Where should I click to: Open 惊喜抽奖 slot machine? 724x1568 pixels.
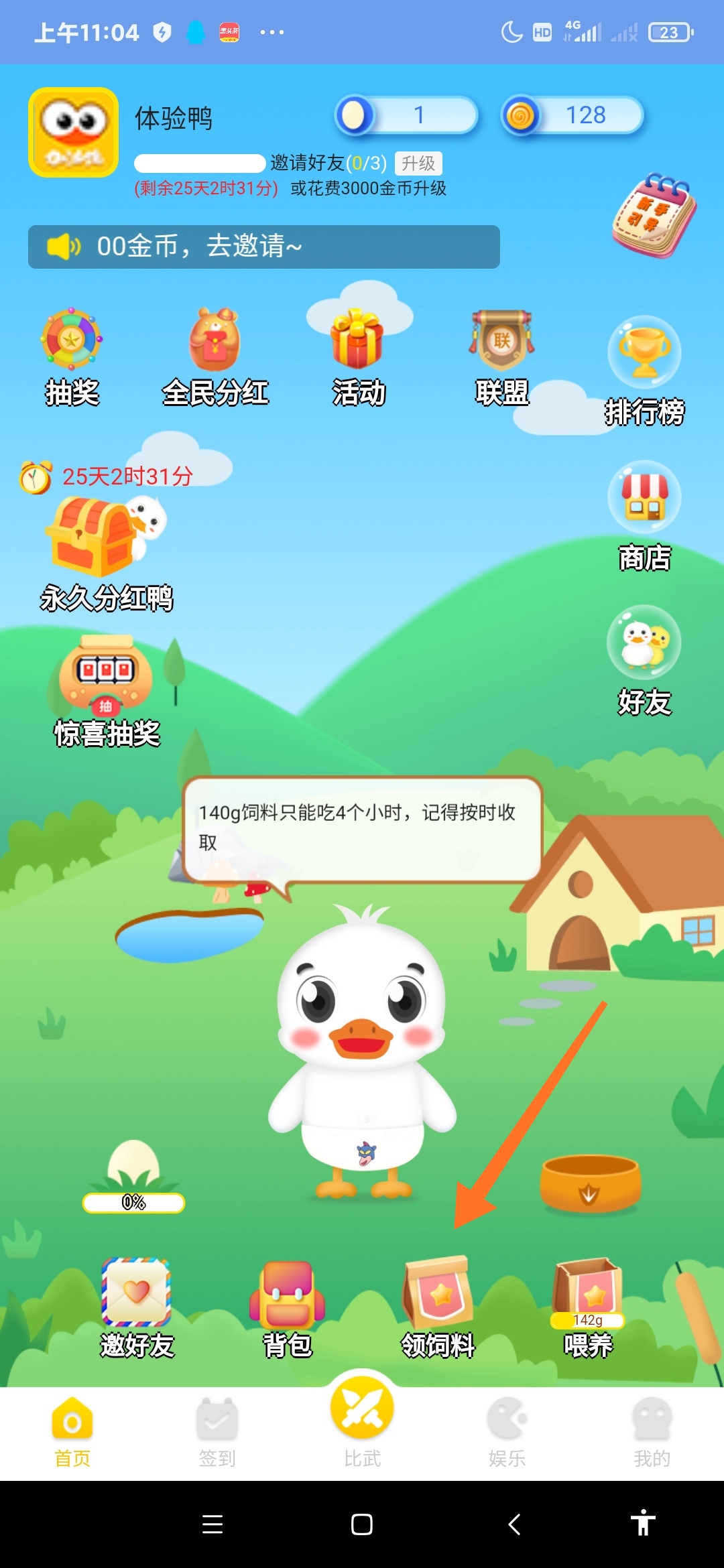tap(107, 690)
